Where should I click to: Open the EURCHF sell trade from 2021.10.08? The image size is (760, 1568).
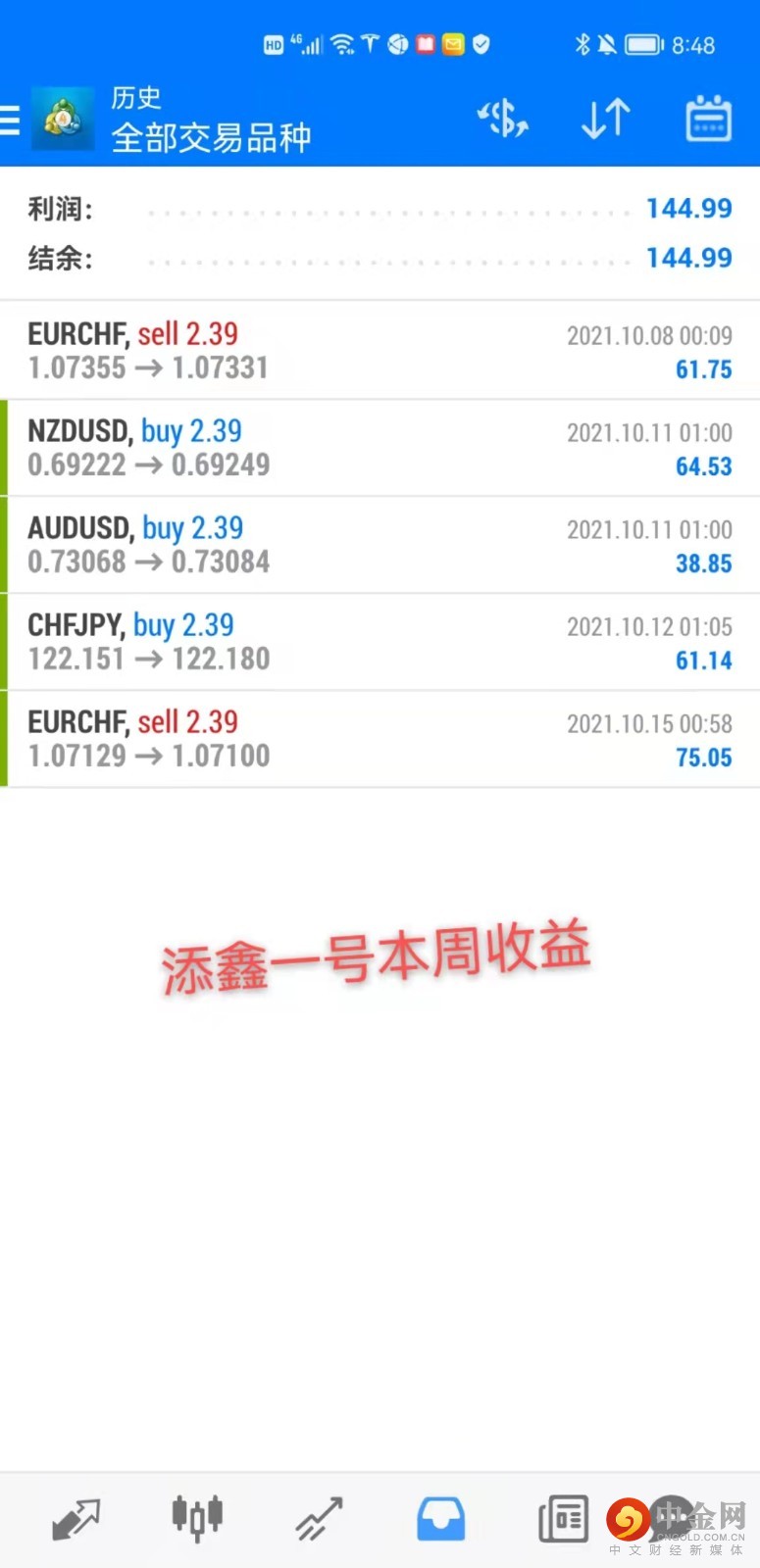pyautogui.click(x=380, y=351)
